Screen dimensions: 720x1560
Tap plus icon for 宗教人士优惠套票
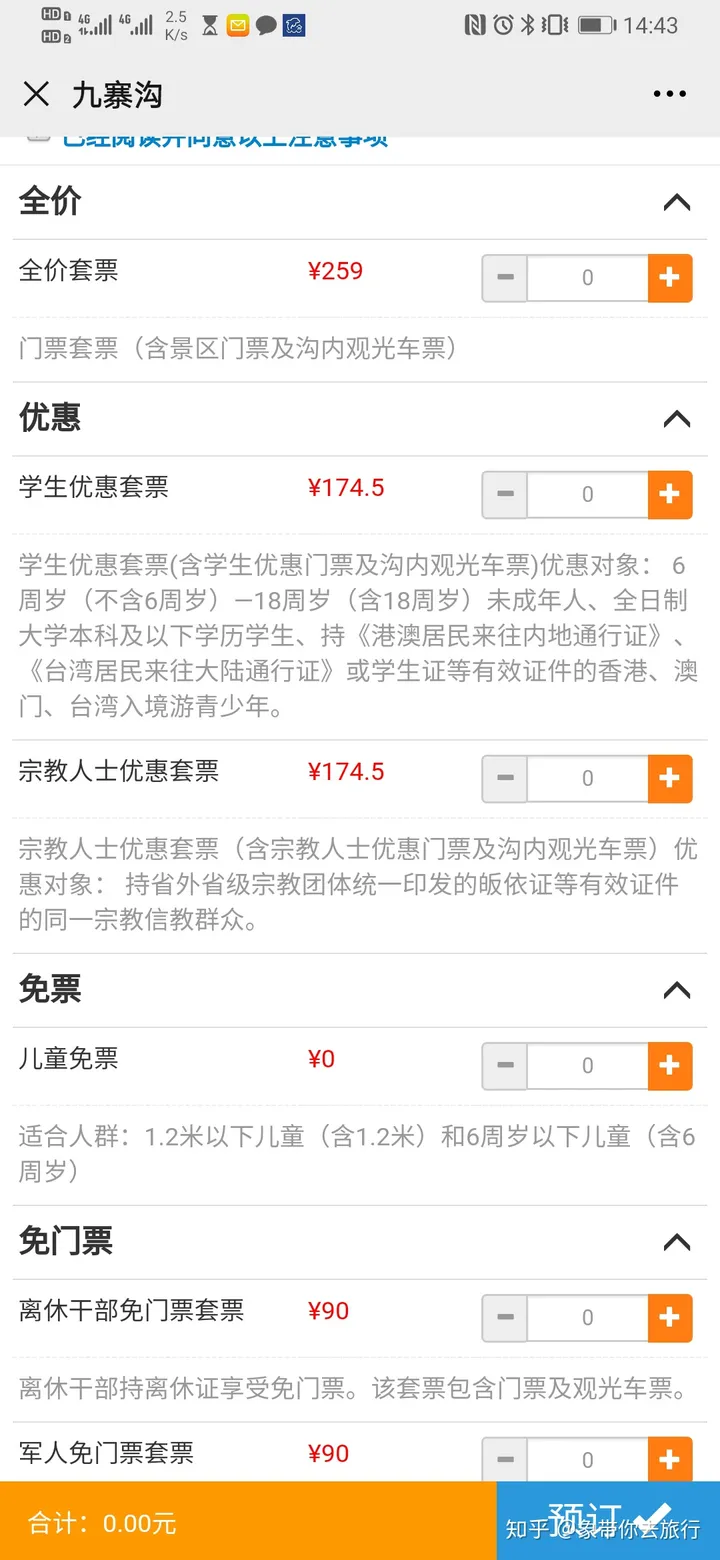(x=670, y=778)
